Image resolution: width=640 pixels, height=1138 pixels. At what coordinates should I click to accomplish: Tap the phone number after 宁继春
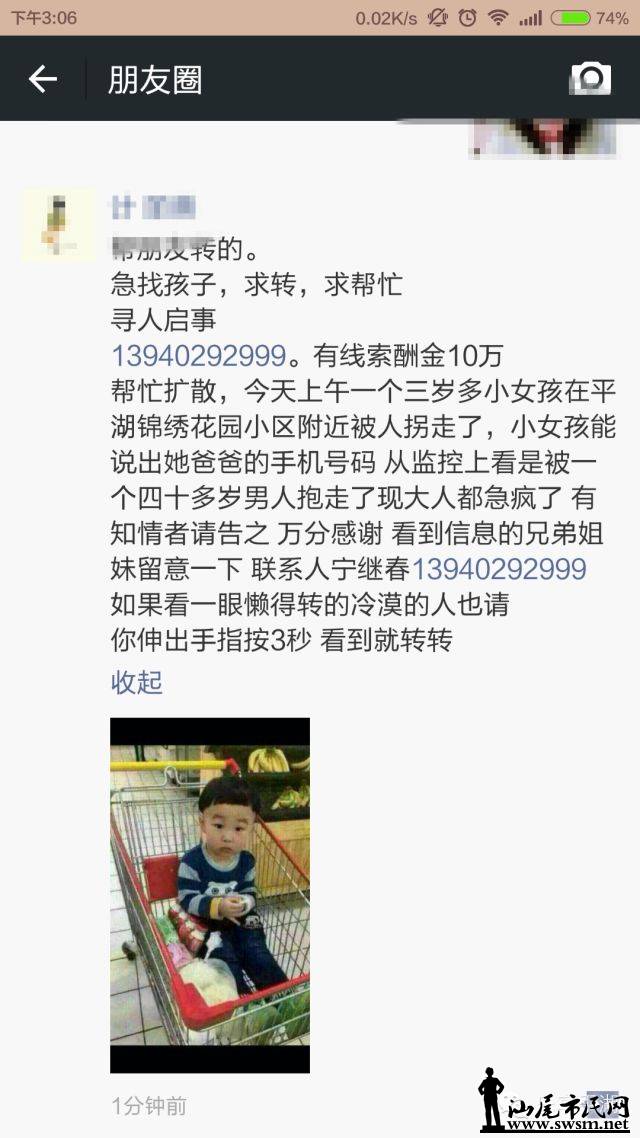(499, 569)
